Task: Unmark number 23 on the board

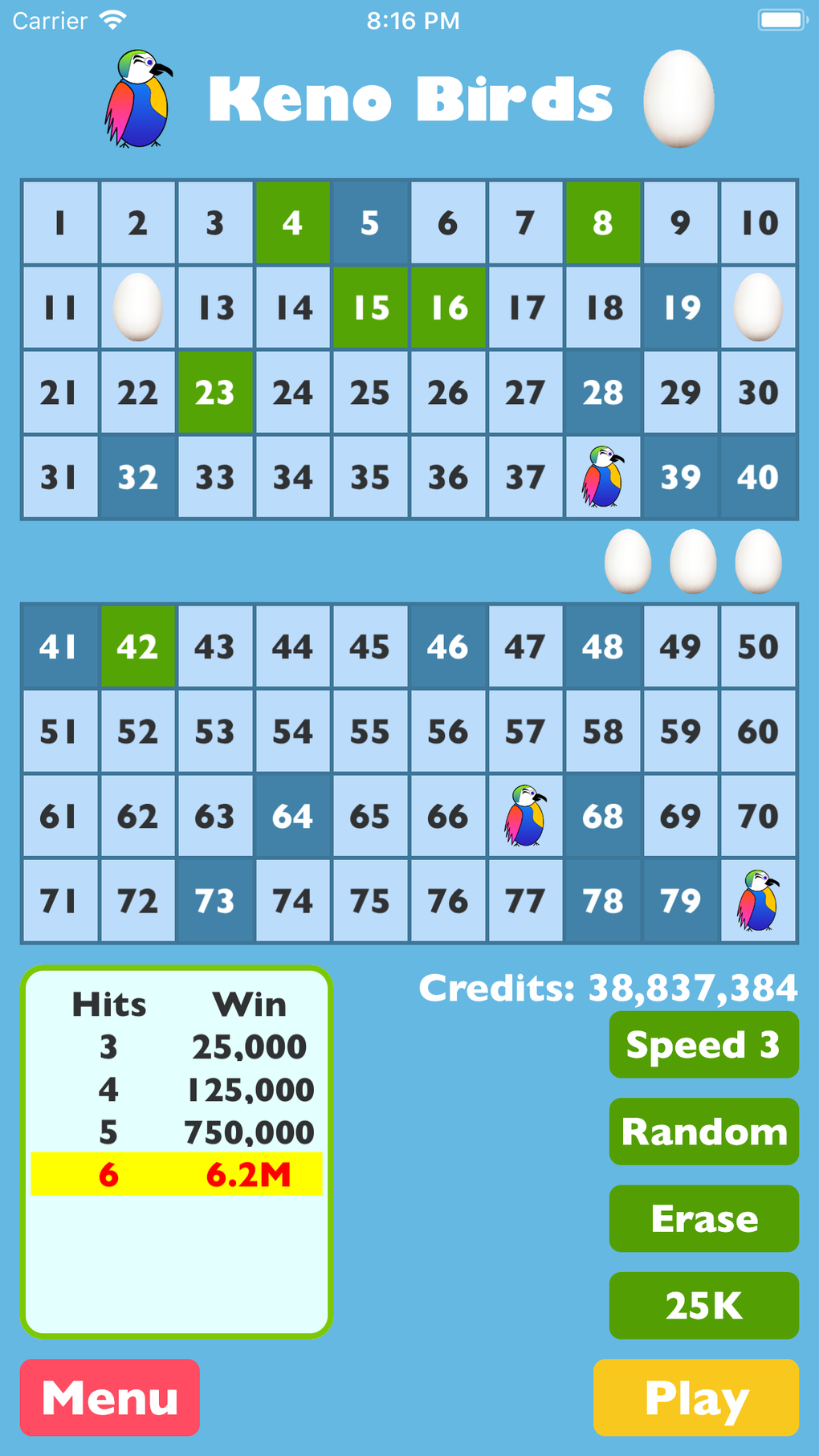Action: point(214,393)
